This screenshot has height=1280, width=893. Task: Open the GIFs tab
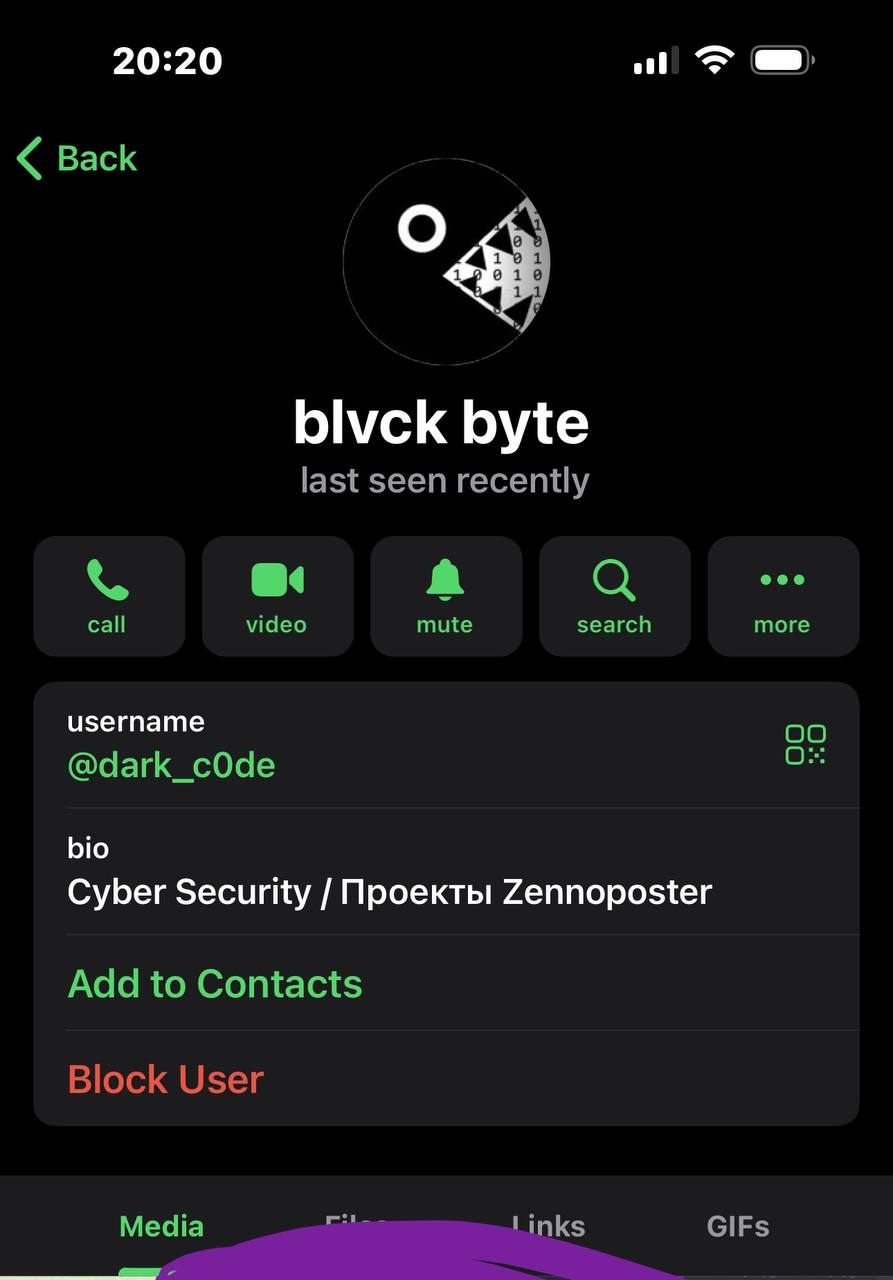pos(737,1226)
